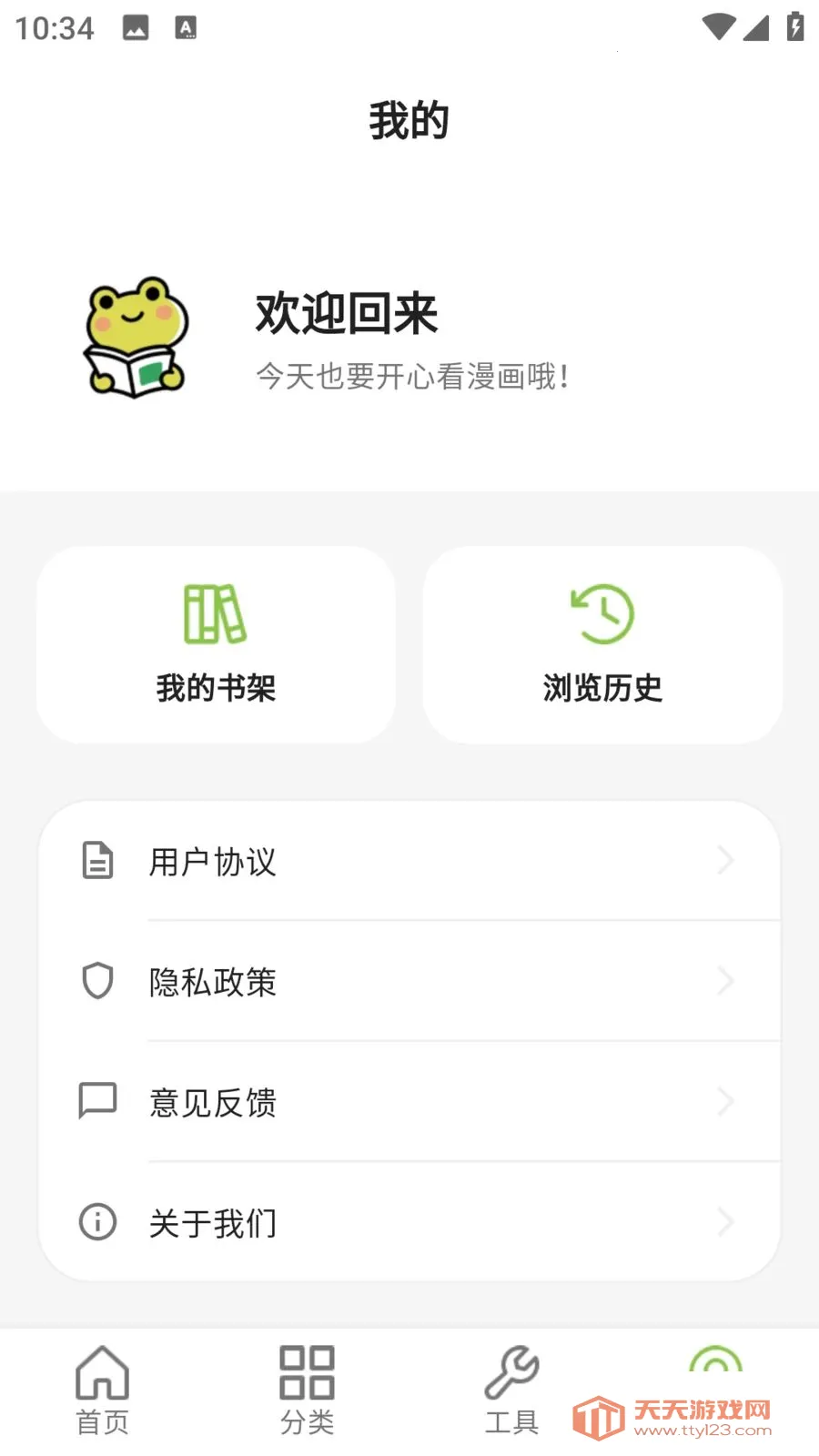The width and height of the screenshot is (819, 1456).
Task: Click the speech bubble icon for 意见反馈
Action: coord(97,1101)
